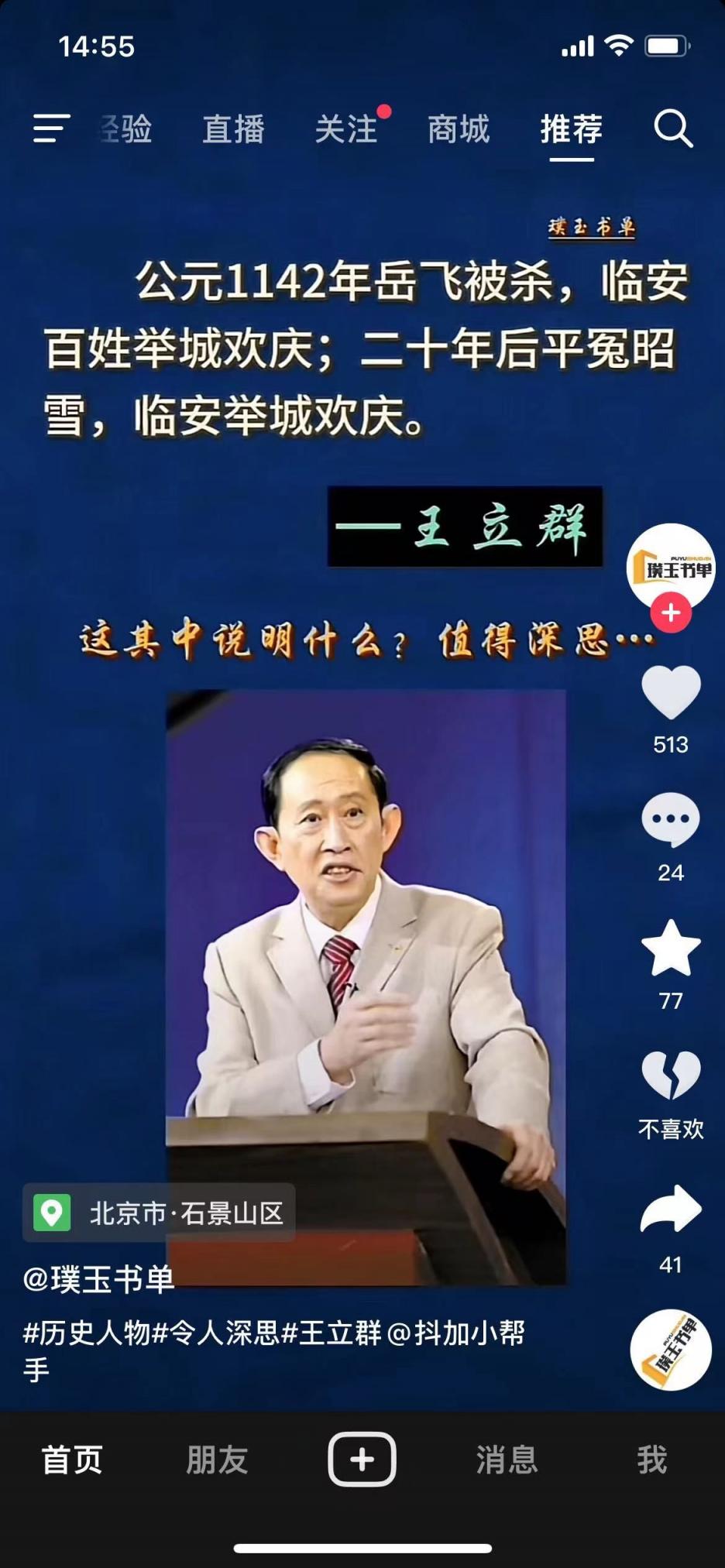Select the 推荐 tab
725x1568 pixels.
(x=572, y=129)
